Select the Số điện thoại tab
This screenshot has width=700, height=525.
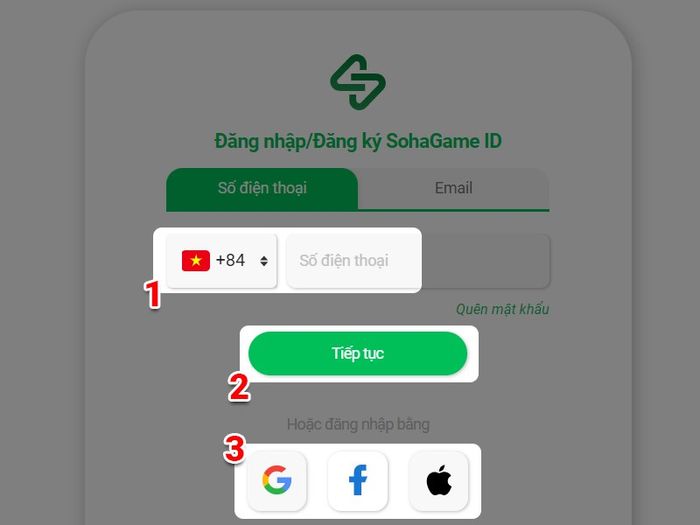coord(262,188)
